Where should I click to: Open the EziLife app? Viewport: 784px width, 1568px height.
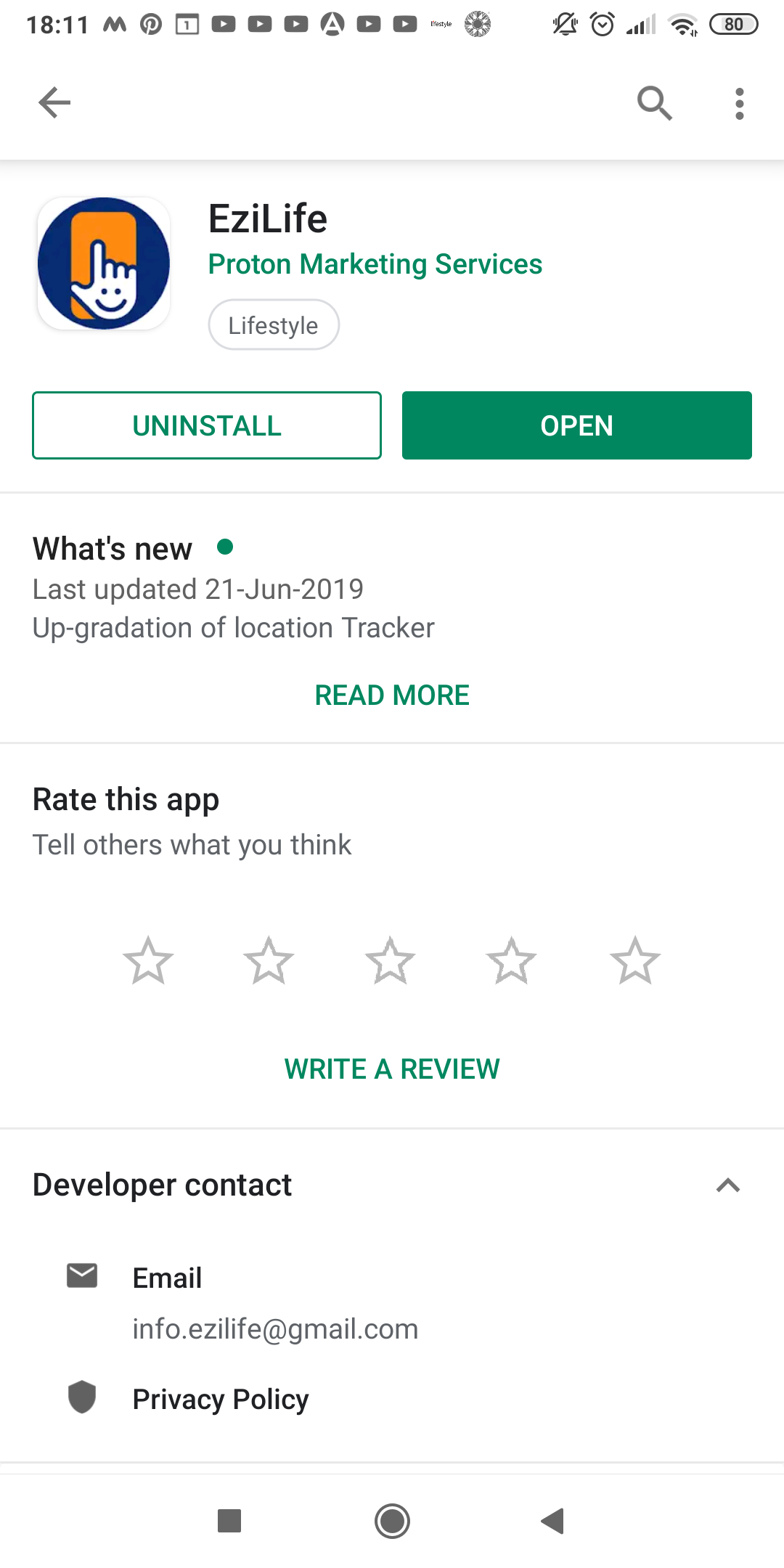point(577,425)
